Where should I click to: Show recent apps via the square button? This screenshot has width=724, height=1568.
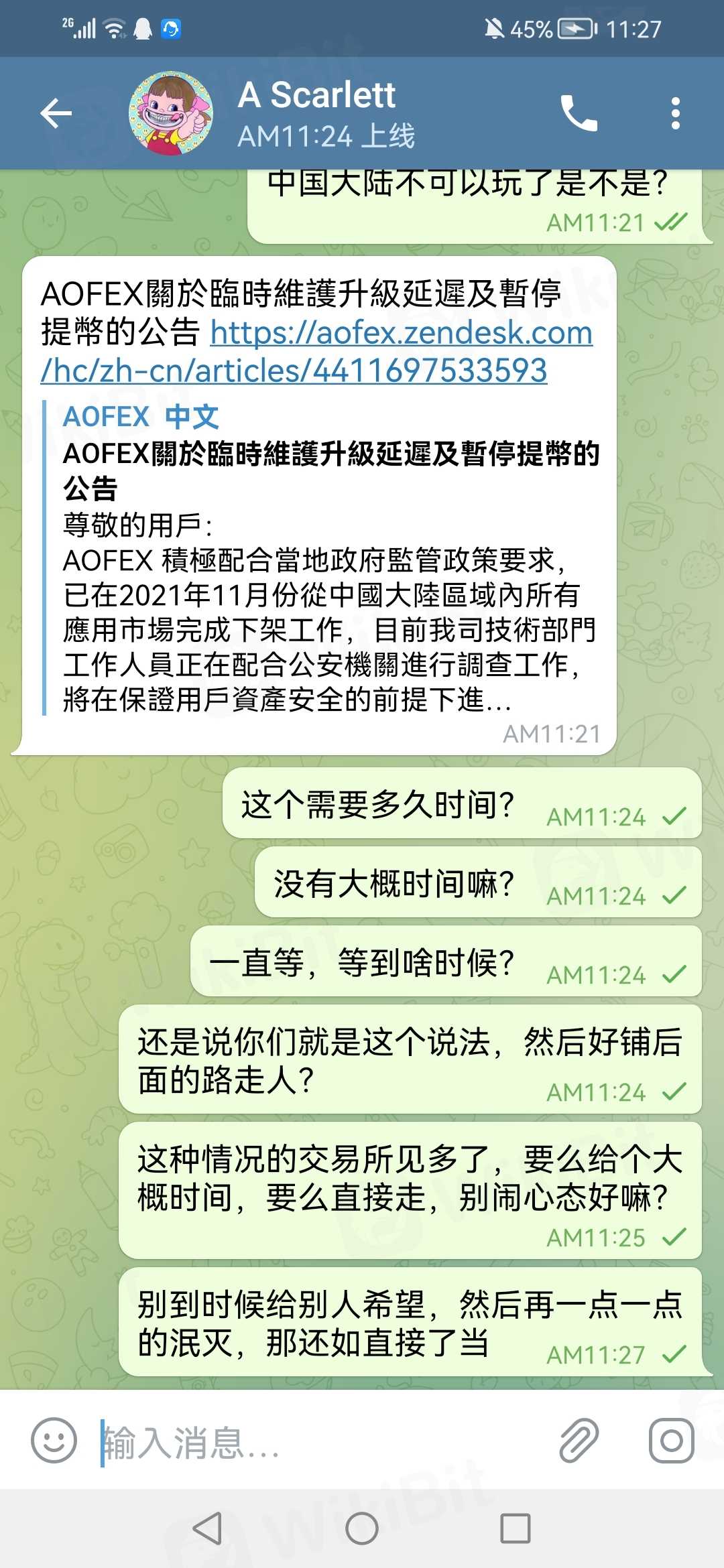coord(516,1529)
